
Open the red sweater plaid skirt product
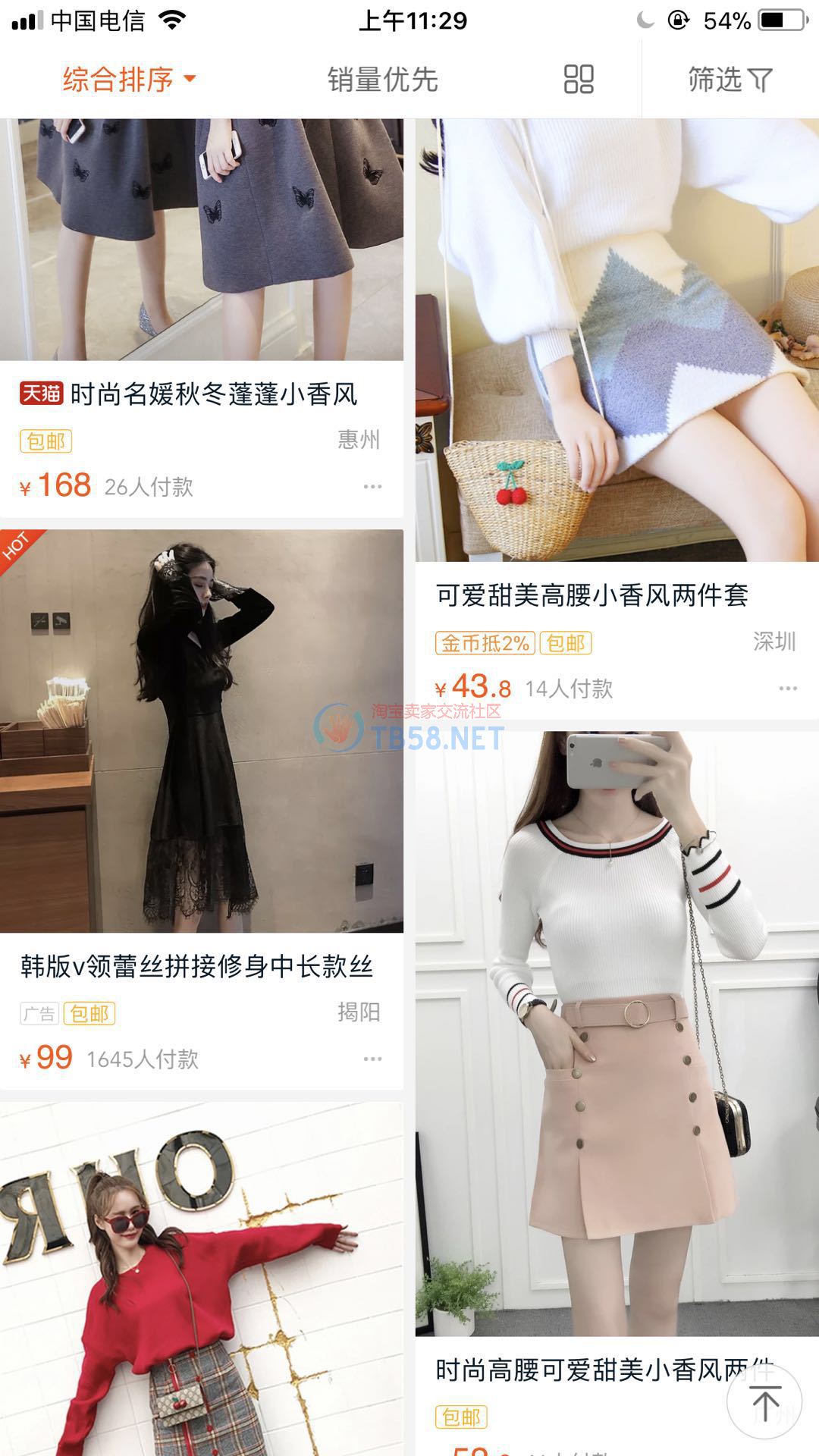click(x=201, y=1282)
